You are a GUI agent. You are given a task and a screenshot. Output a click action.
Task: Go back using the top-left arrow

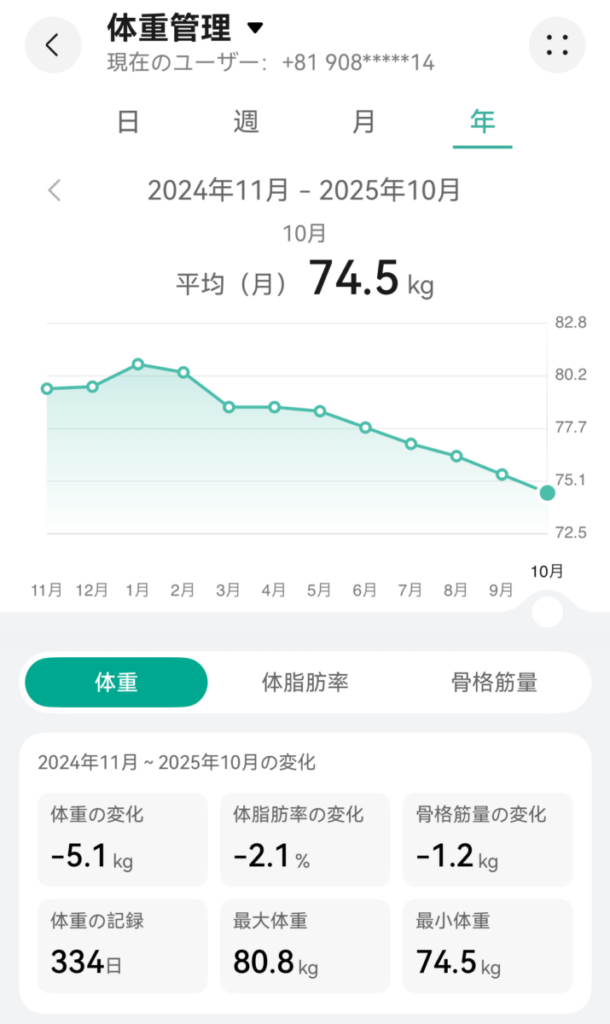point(53,45)
